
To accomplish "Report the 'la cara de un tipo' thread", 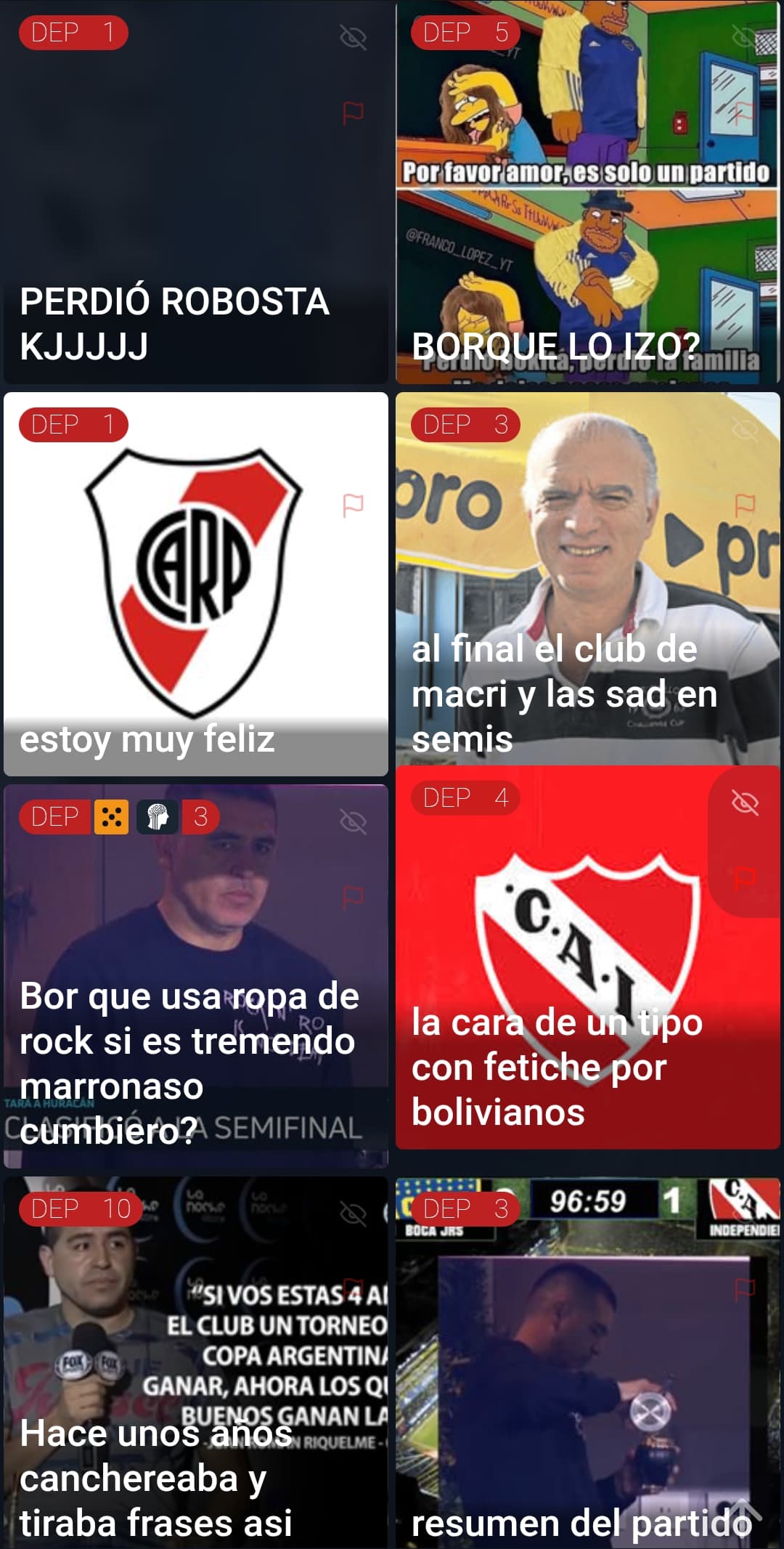I will (745, 878).
